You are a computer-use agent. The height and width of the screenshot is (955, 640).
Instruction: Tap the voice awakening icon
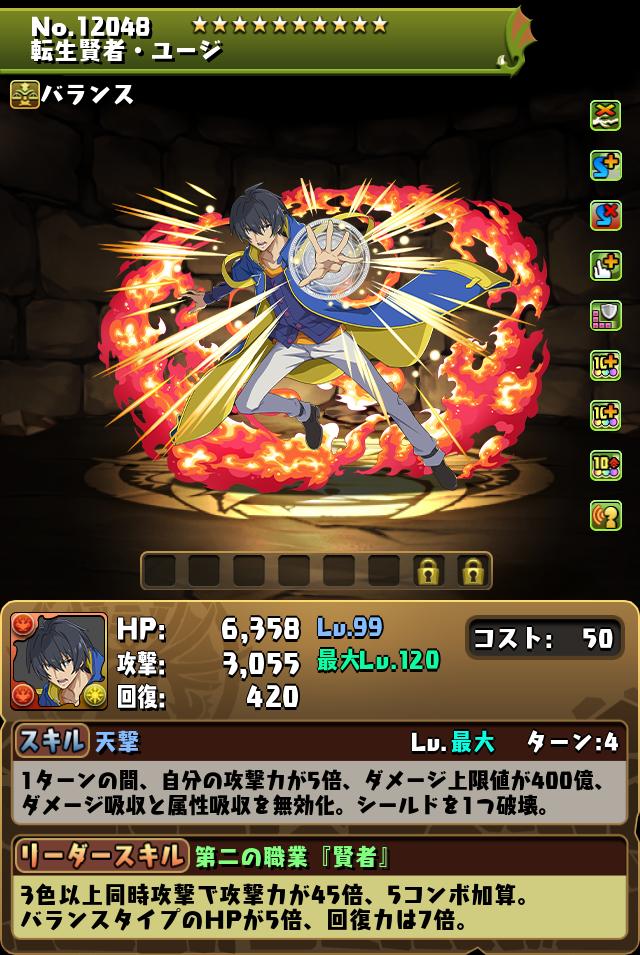click(606, 515)
